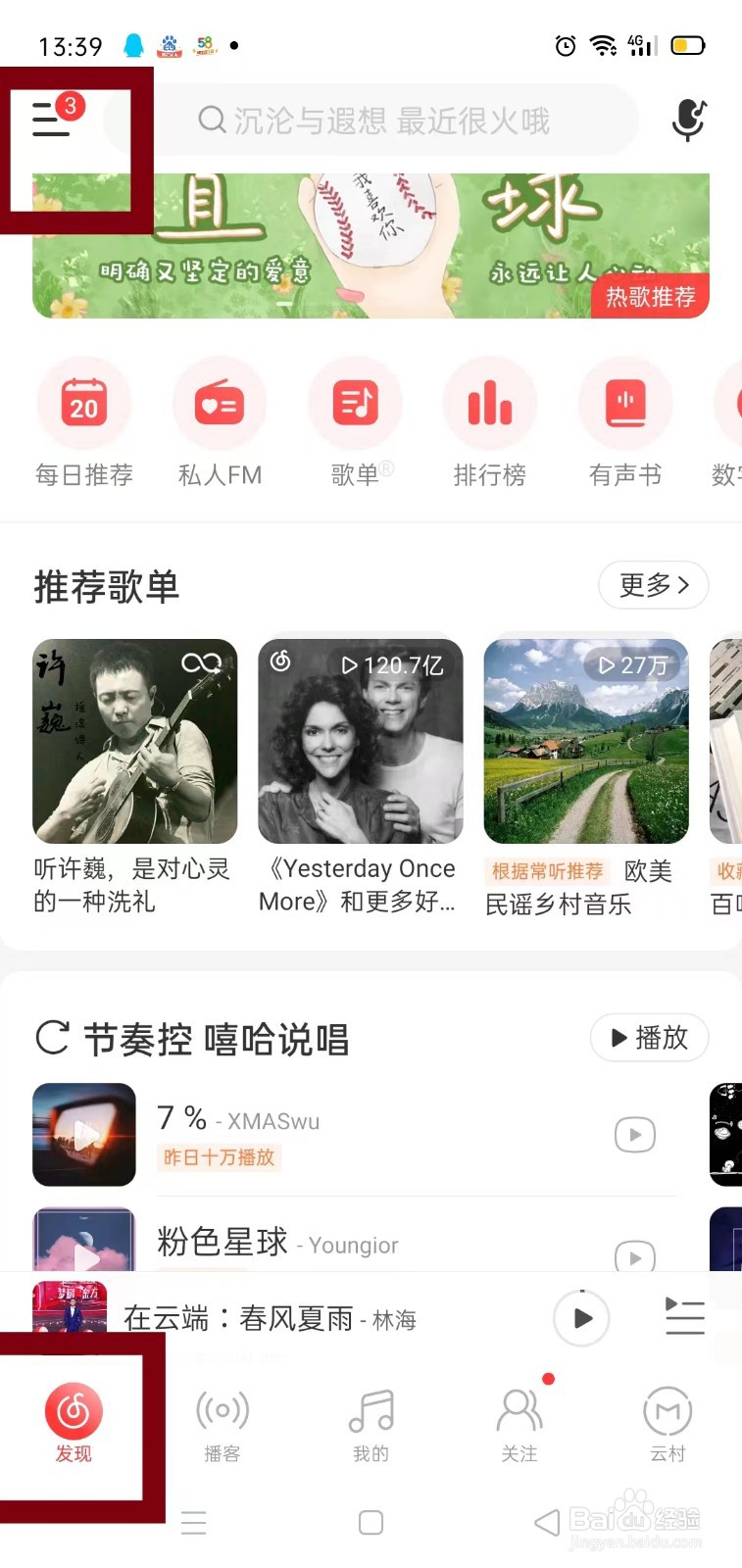Play all songs with the 播放 button
The image size is (742, 1568).
click(650, 1038)
